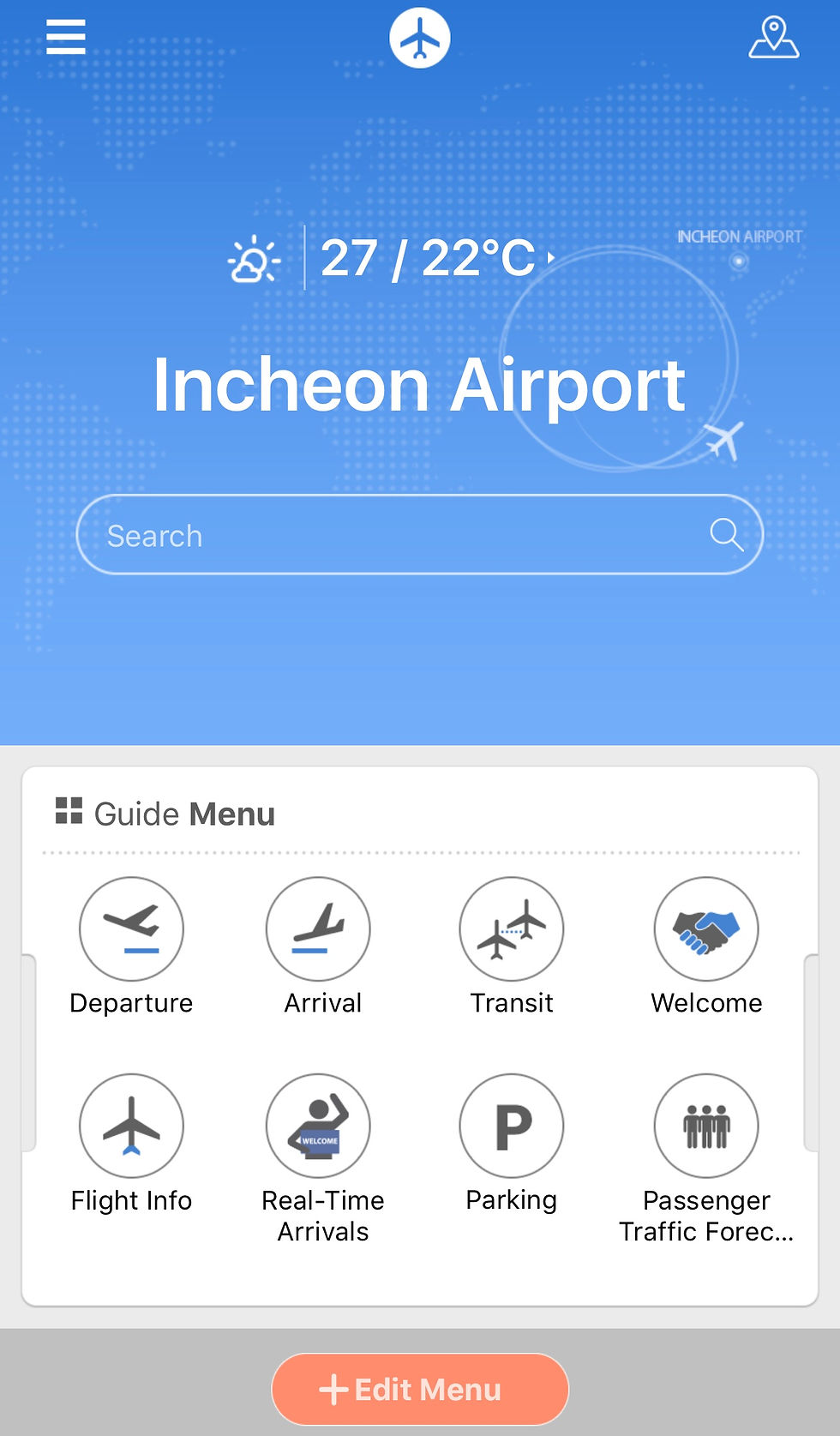840x1436 pixels.
Task: Open the hamburger drawer menu
Action: coord(66,37)
